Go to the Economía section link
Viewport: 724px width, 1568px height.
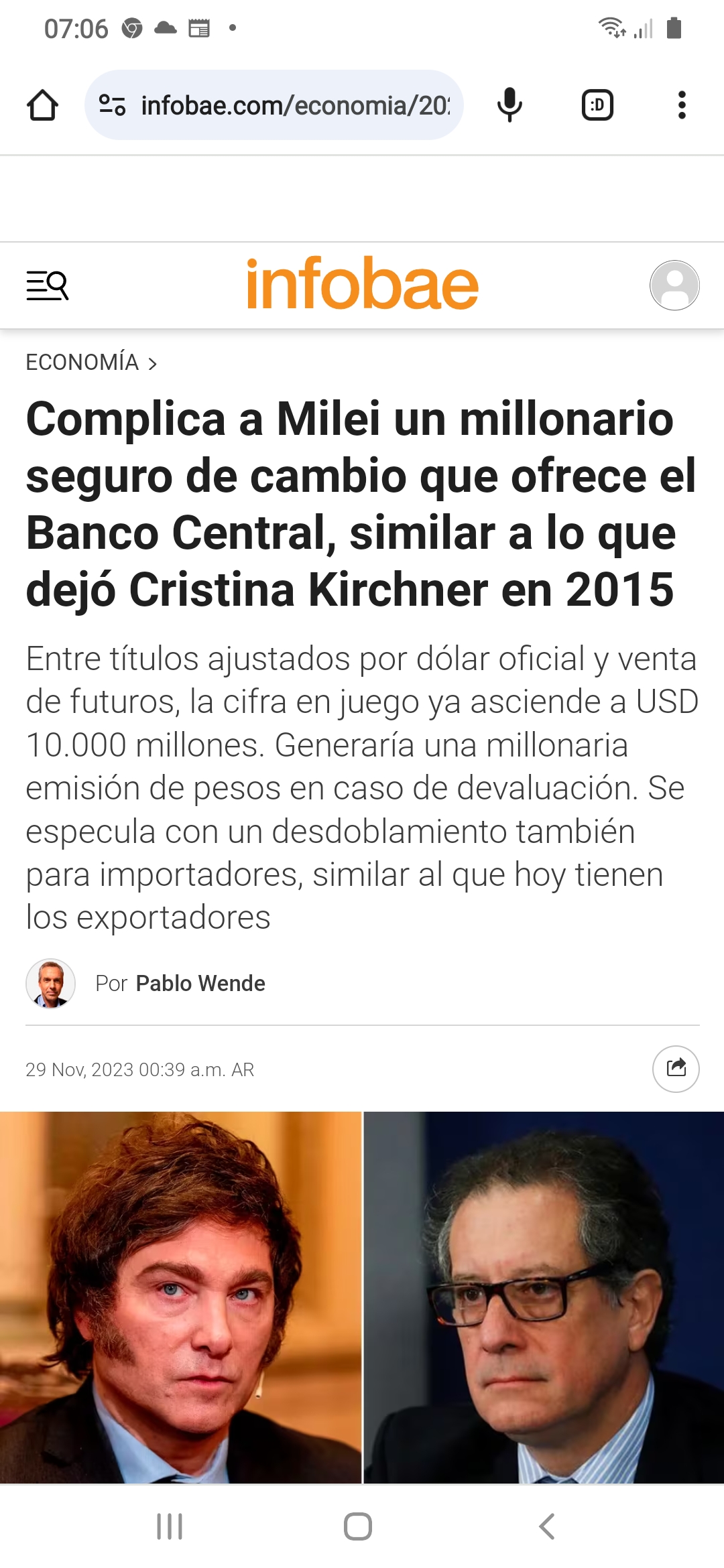pyautogui.click(x=82, y=363)
